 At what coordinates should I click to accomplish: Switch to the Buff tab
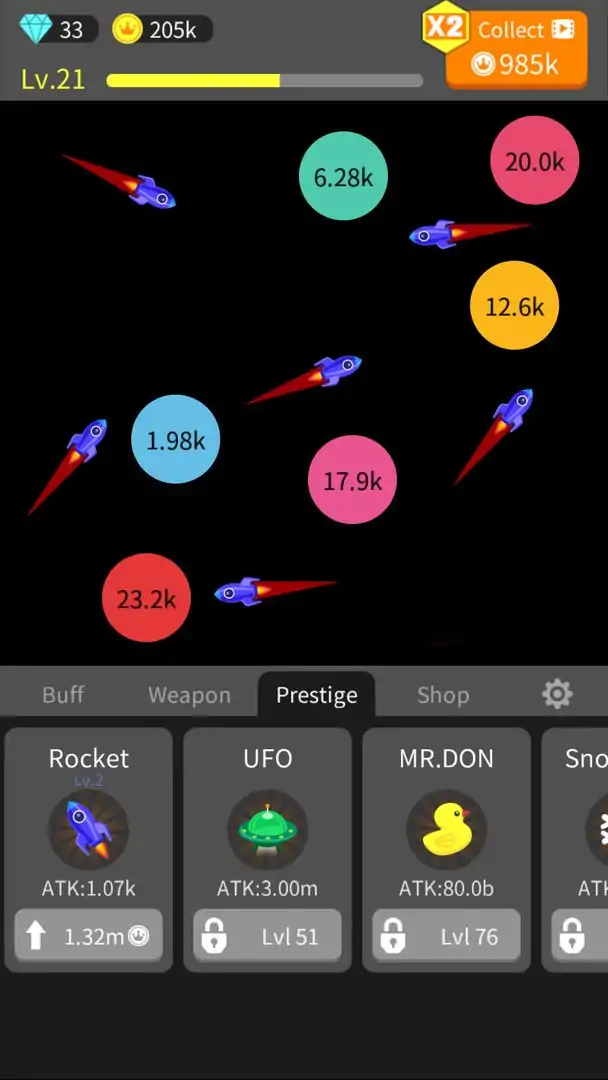coord(63,695)
